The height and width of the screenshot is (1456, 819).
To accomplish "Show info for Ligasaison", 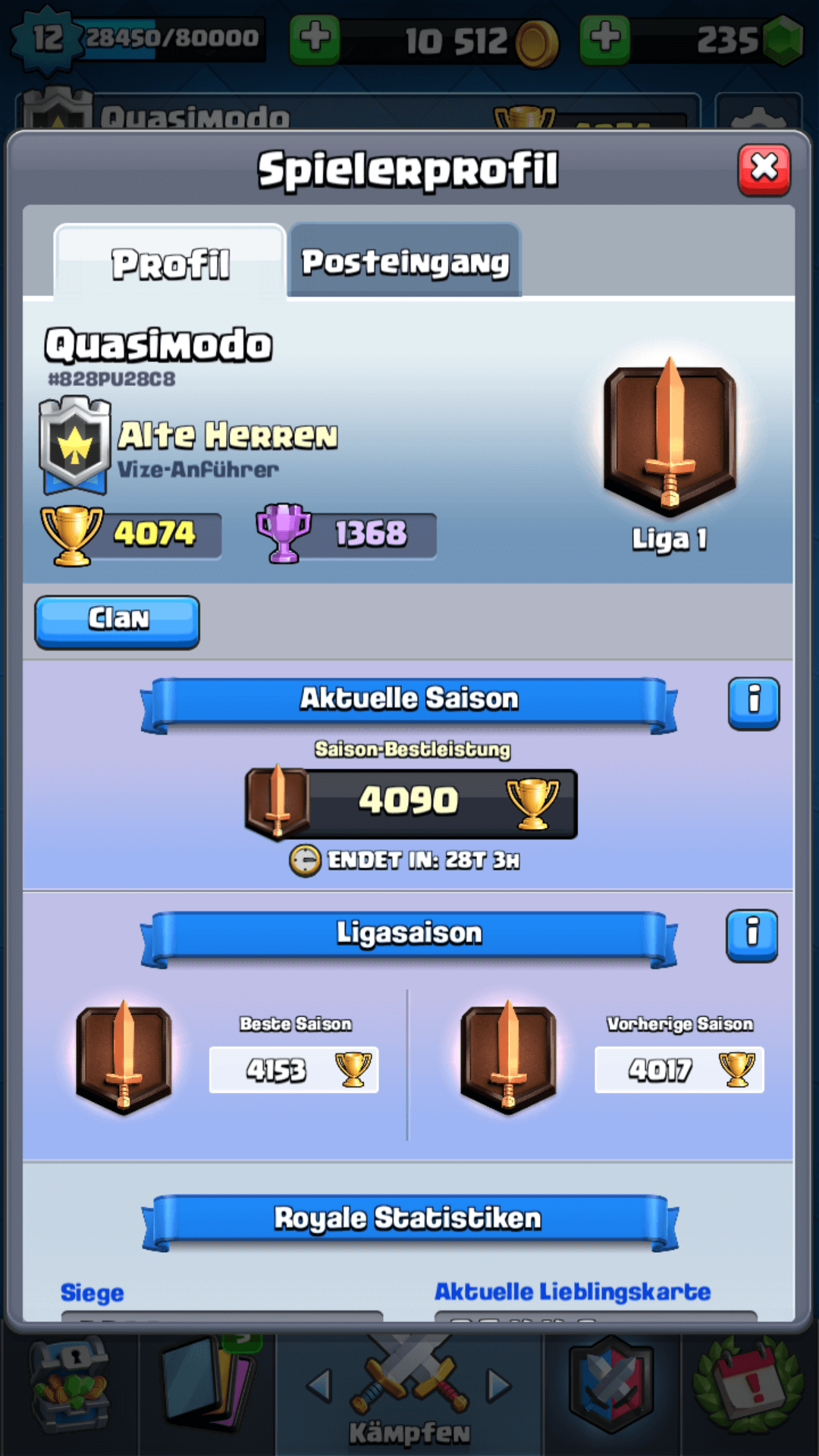I will (x=752, y=934).
